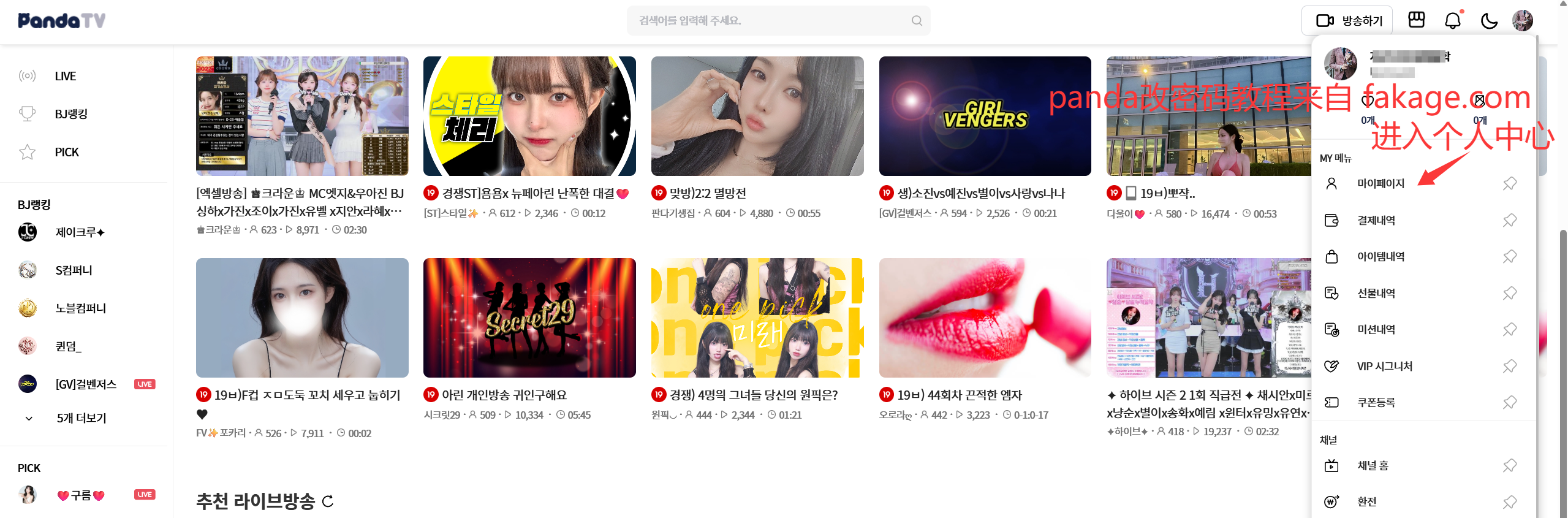This screenshot has width=1568, height=518.
Task: Open the notifications bell
Action: (1452, 21)
